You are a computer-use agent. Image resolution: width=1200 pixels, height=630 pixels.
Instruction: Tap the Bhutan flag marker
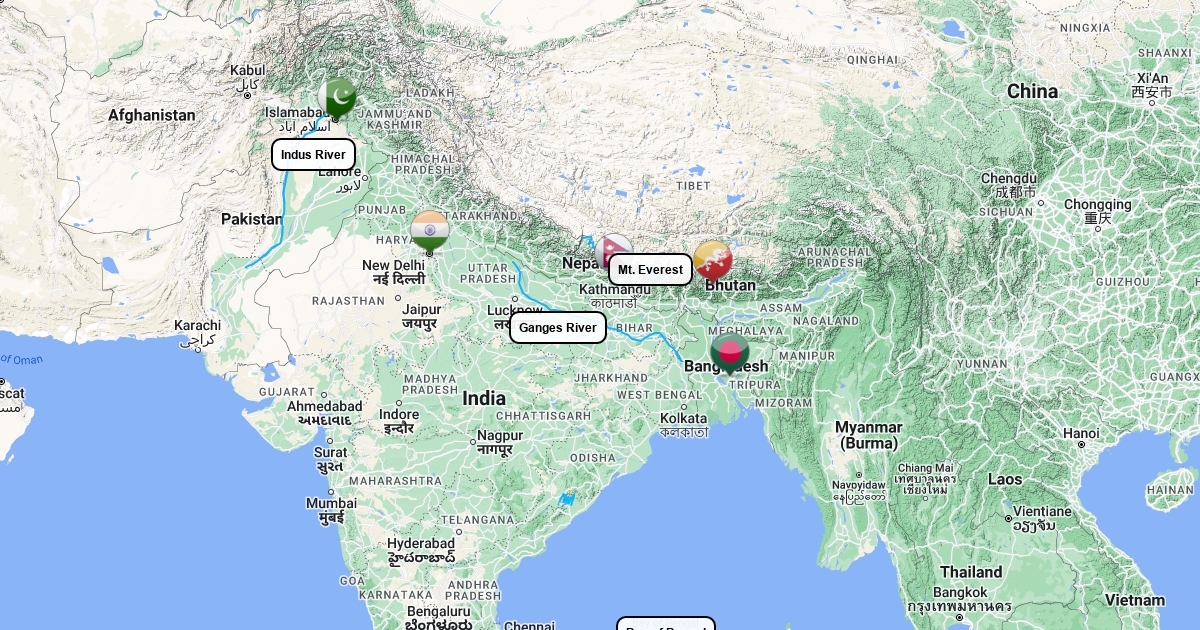pyautogui.click(x=713, y=260)
